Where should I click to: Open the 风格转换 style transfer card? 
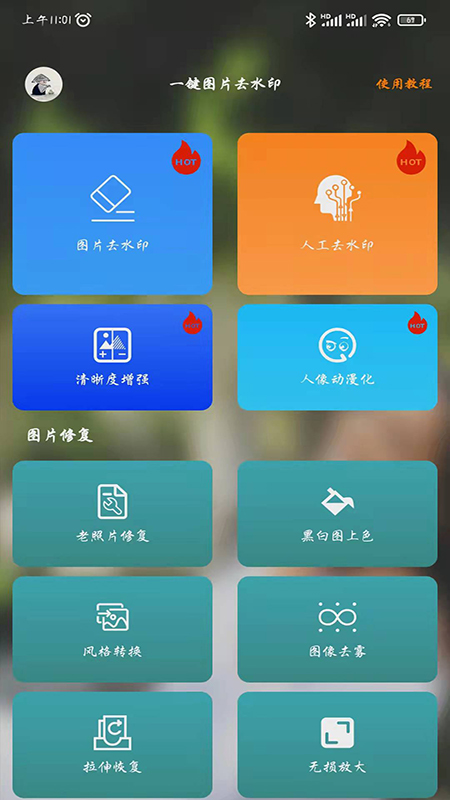click(x=112, y=629)
